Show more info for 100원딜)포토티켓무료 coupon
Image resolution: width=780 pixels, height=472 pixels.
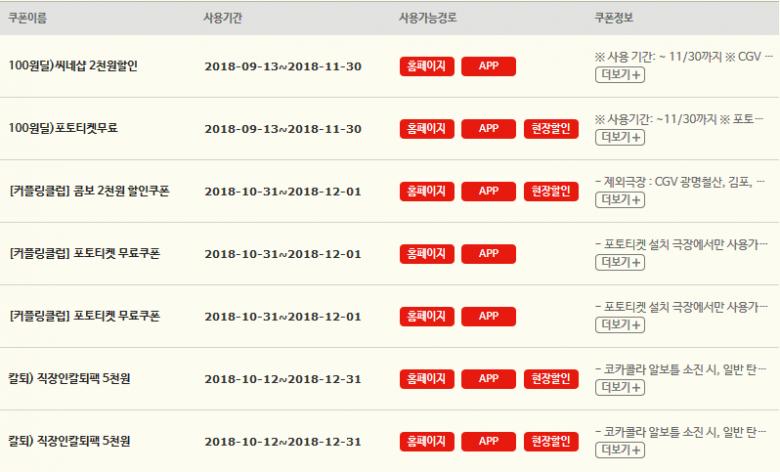coord(619,137)
